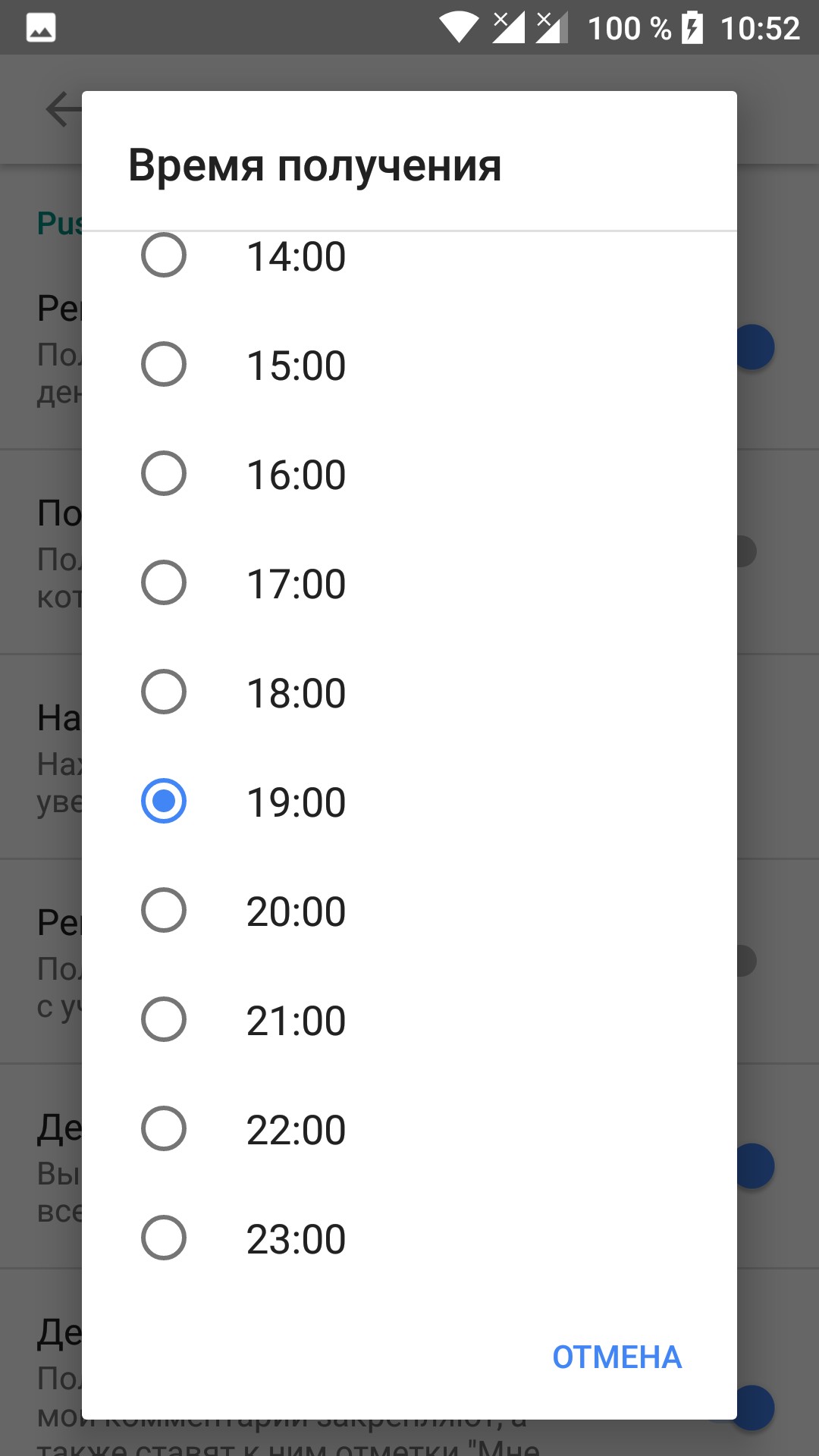
Task: Select 18:00 radio button
Action: click(x=409, y=692)
